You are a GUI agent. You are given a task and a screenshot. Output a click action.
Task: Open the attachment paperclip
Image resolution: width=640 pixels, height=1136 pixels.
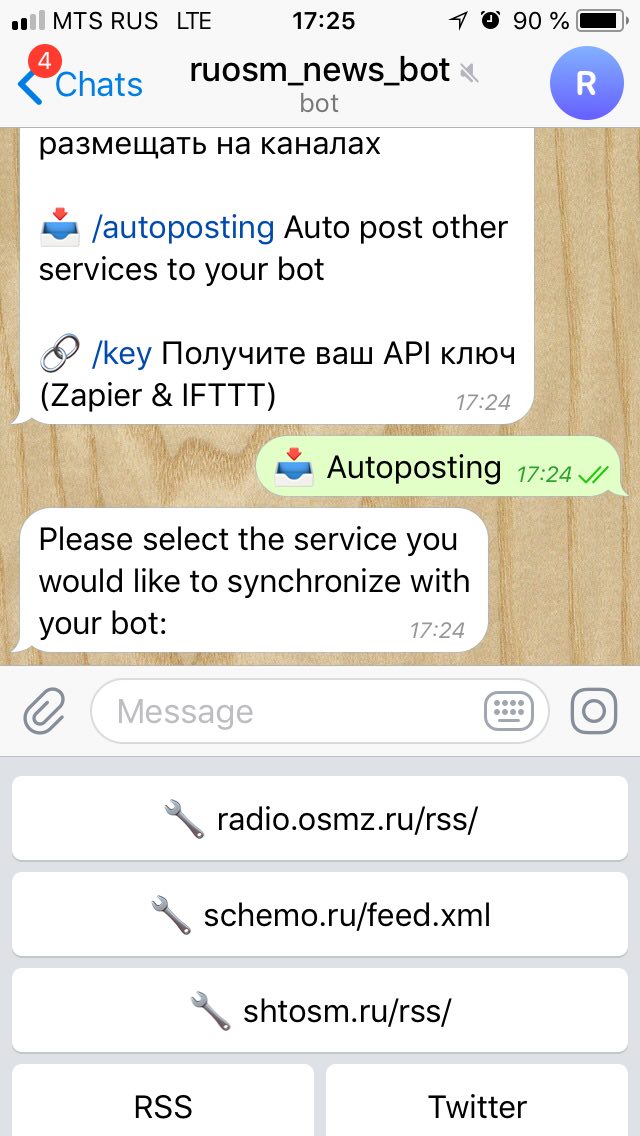tap(45, 711)
